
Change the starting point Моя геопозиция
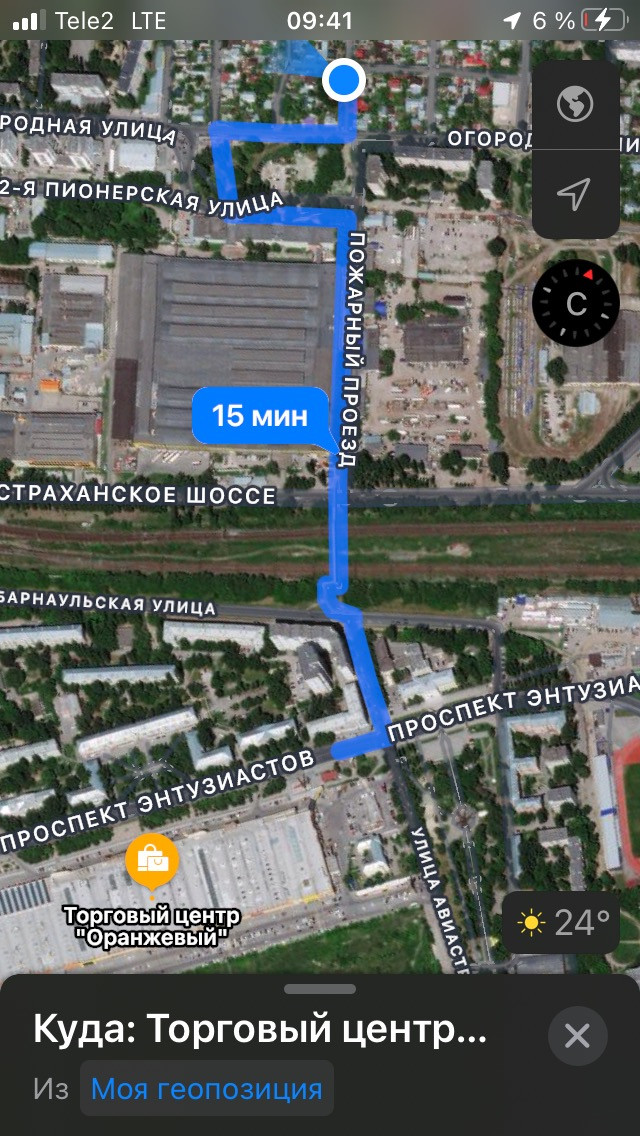point(207,1088)
